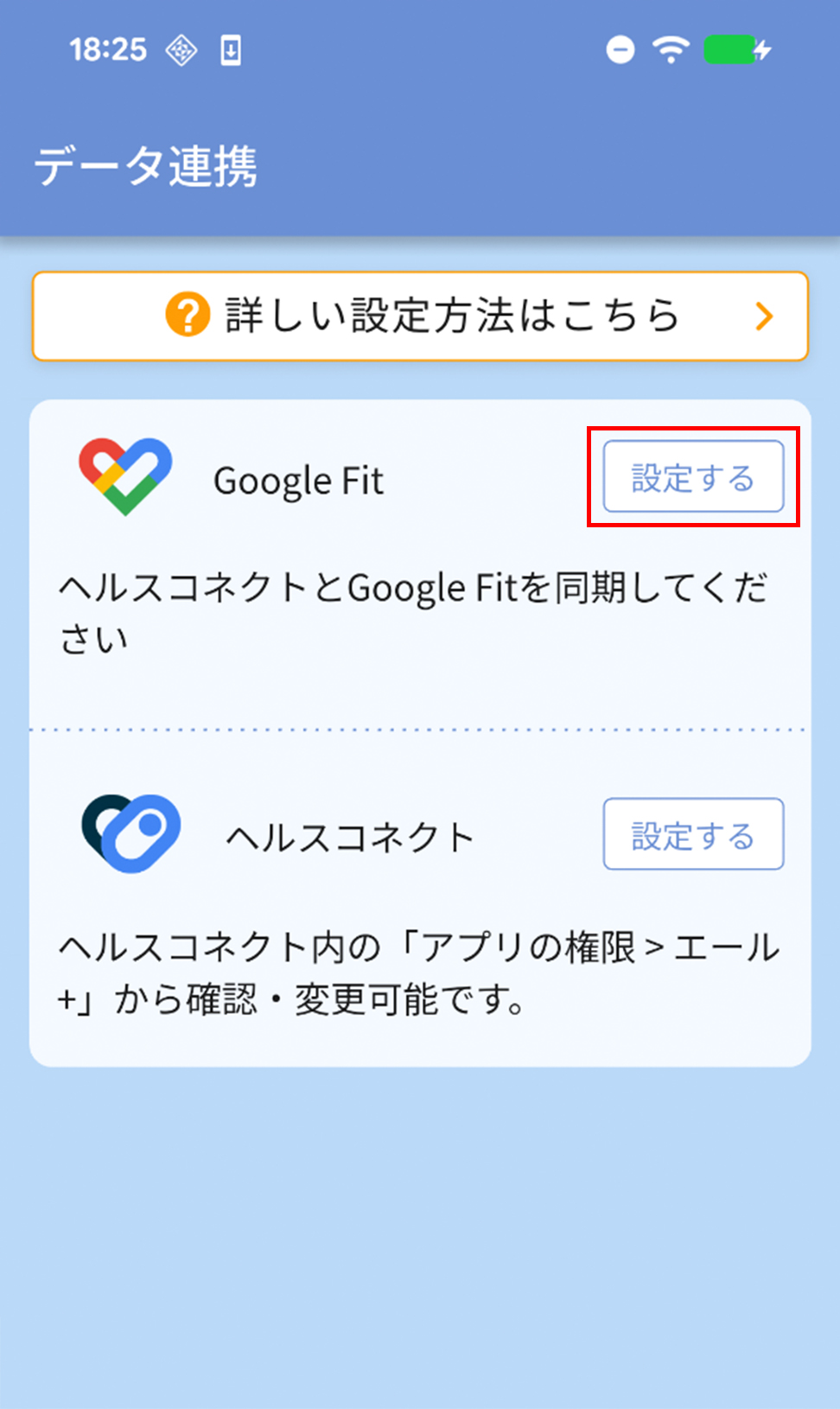Viewport: 840px width, 1409px height.
Task: Tap 設定する for ヘルスコネクト
Action: [x=693, y=834]
